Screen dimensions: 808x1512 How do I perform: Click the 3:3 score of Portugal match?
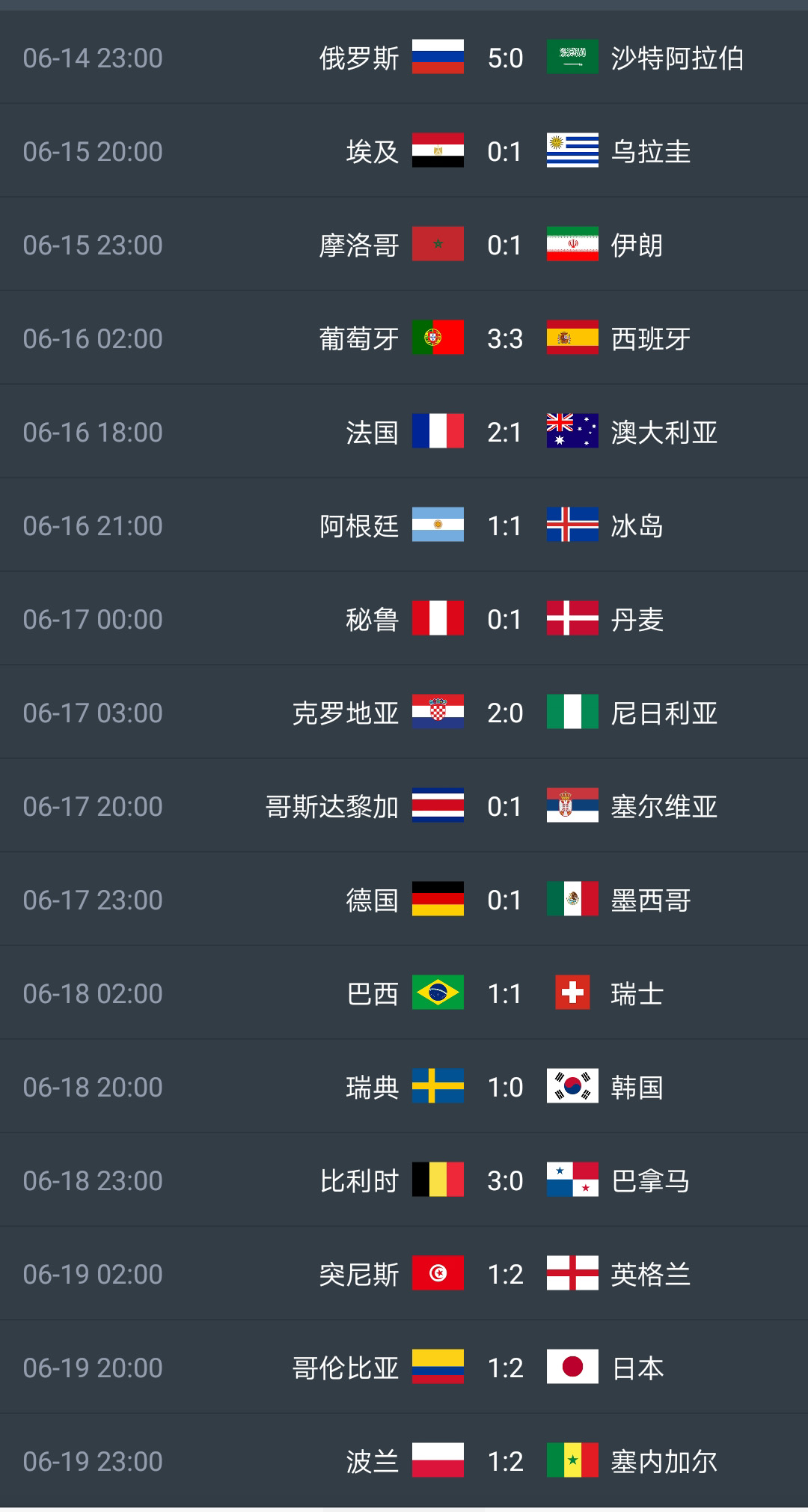click(x=505, y=338)
